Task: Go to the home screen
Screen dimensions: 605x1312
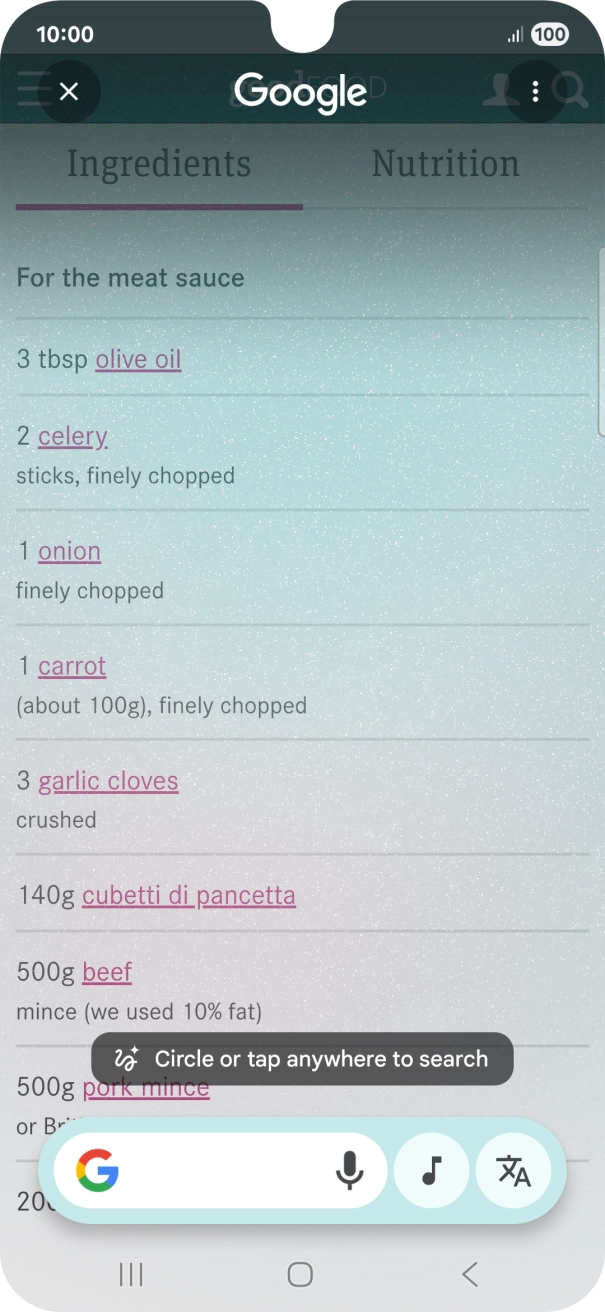Action: pos(300,1274)
